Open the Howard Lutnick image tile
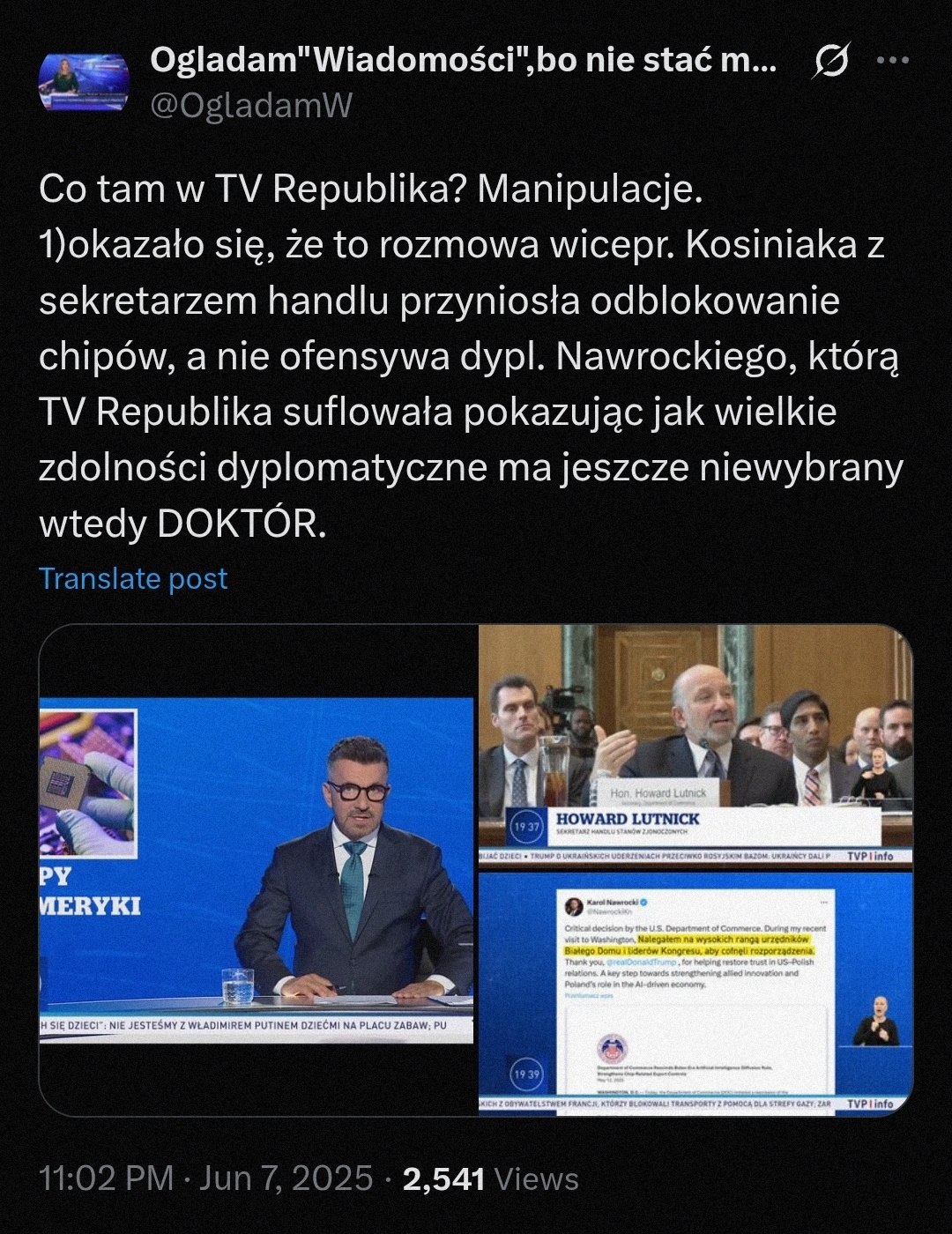952x1234 pixels. (695, 745)
